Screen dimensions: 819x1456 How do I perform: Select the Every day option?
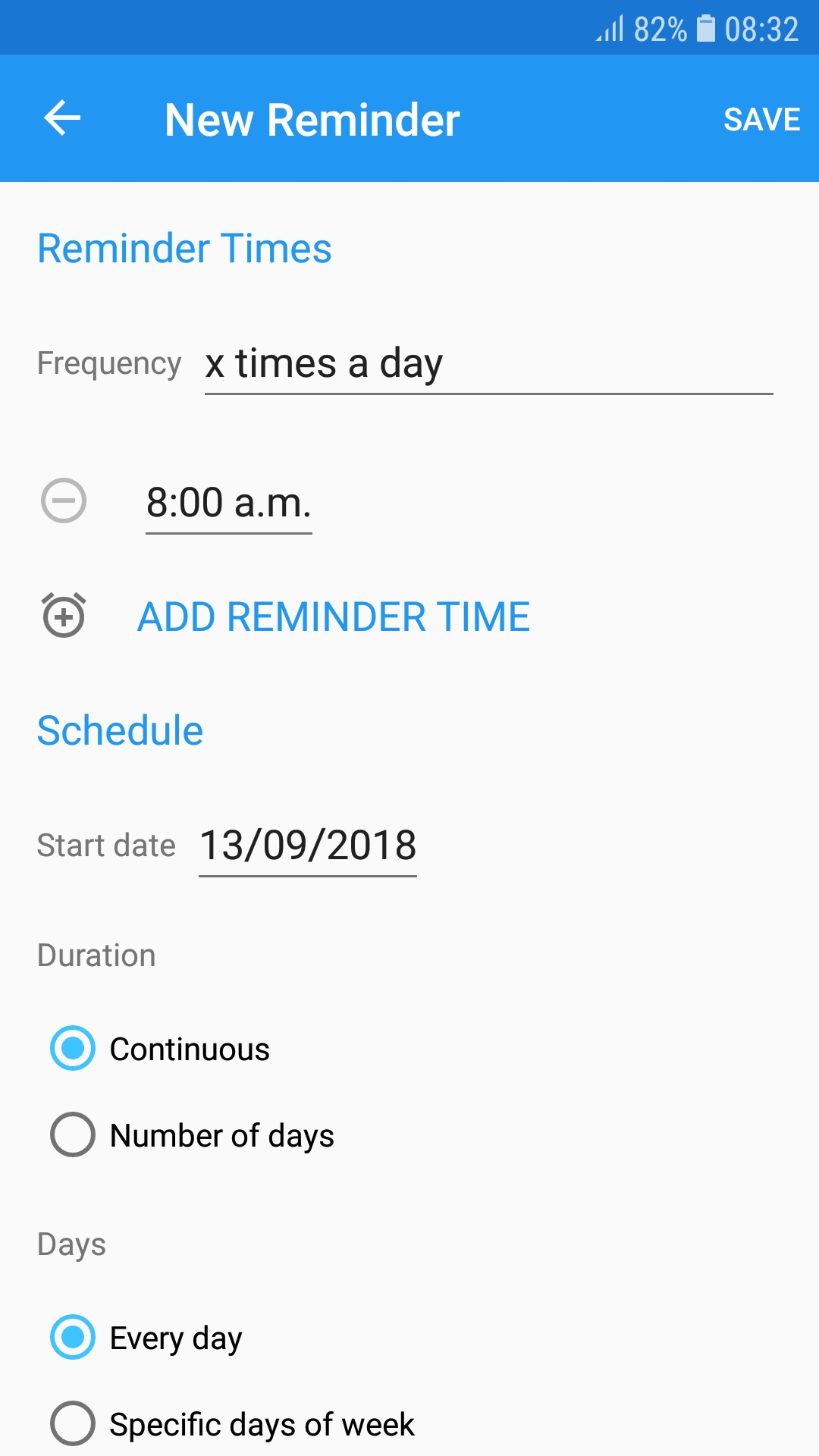(x=73, y=1337)
